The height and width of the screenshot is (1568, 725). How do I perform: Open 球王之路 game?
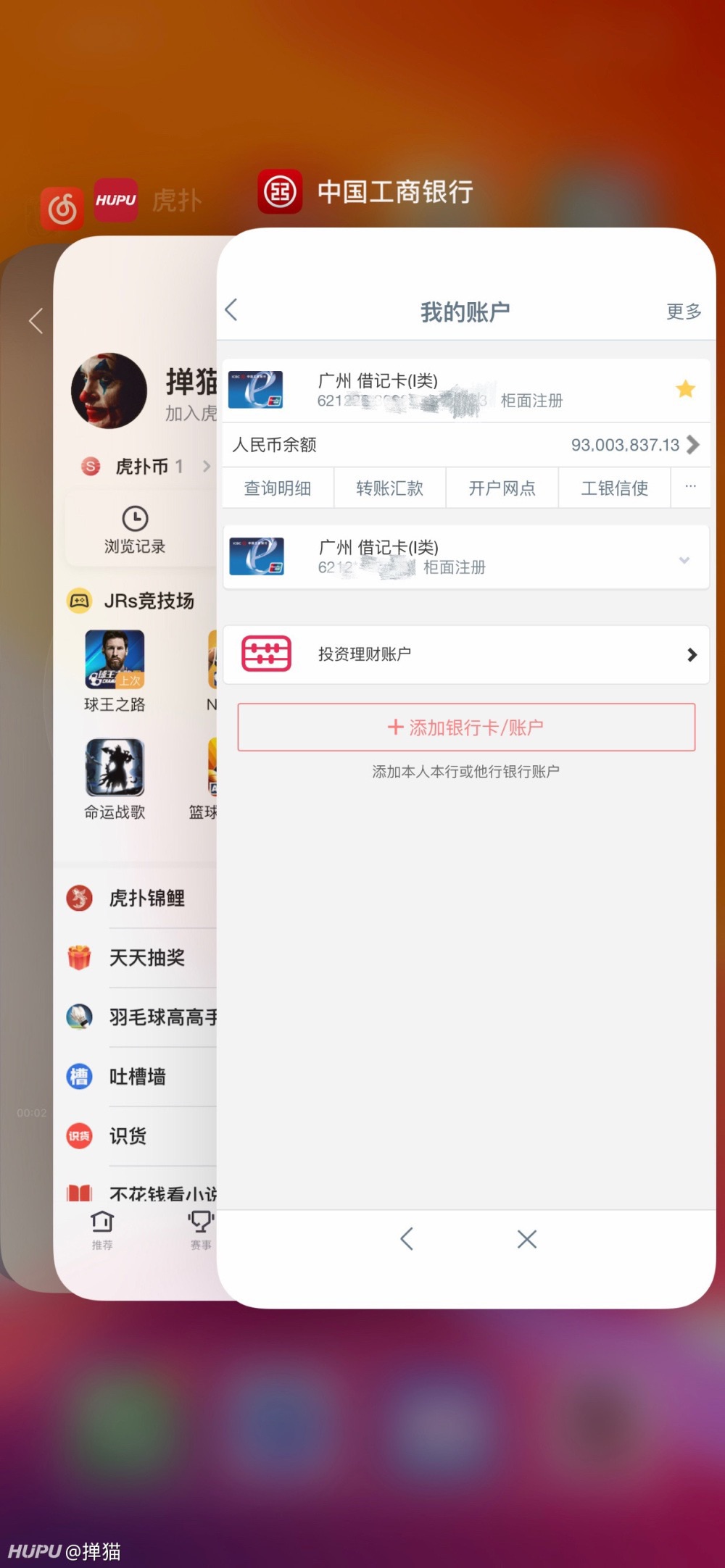point(115,671)
